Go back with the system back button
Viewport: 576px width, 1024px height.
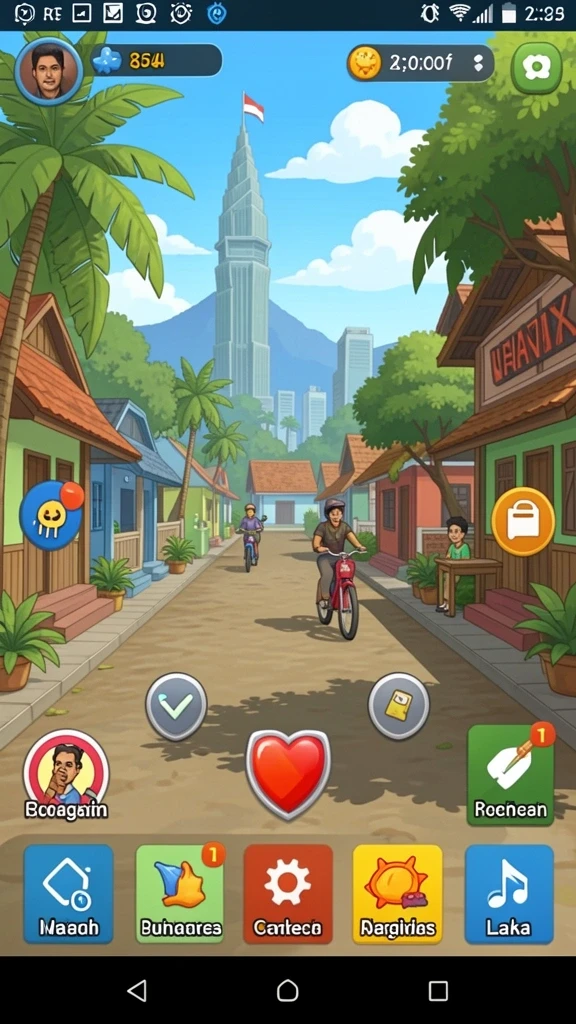136,990
